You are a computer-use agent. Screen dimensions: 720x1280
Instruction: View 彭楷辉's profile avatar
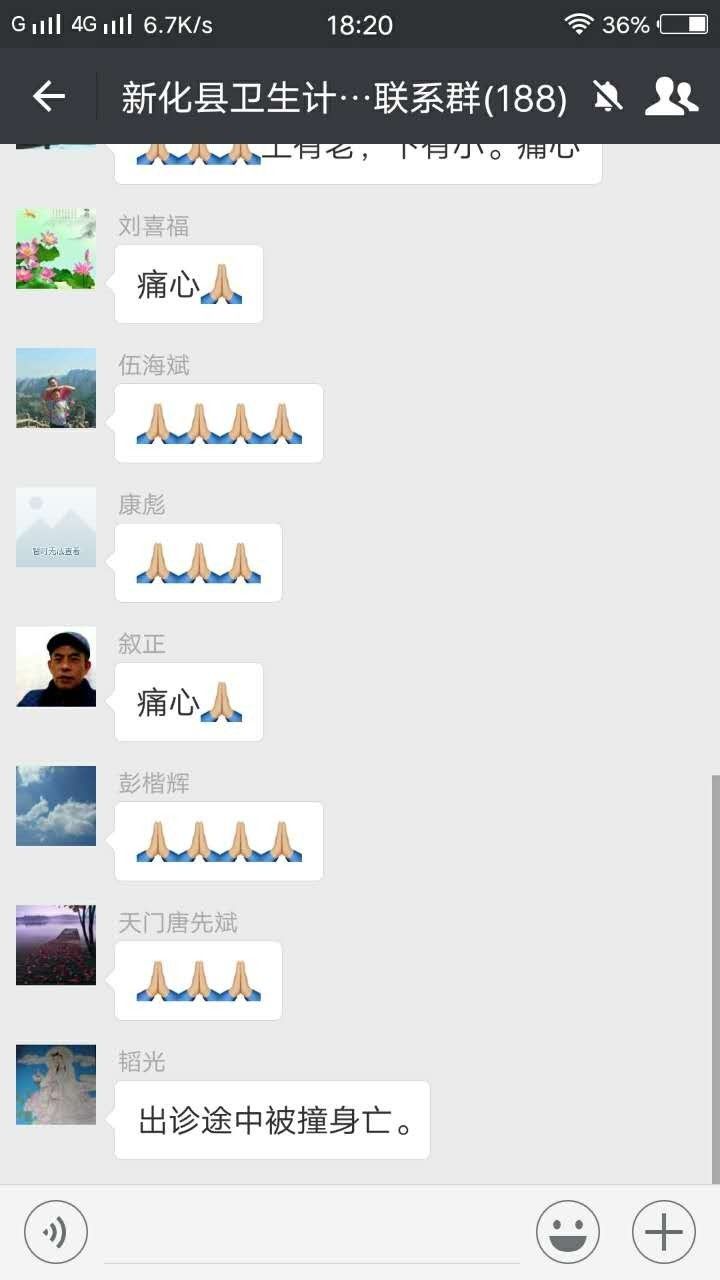[x=56, y=806]
